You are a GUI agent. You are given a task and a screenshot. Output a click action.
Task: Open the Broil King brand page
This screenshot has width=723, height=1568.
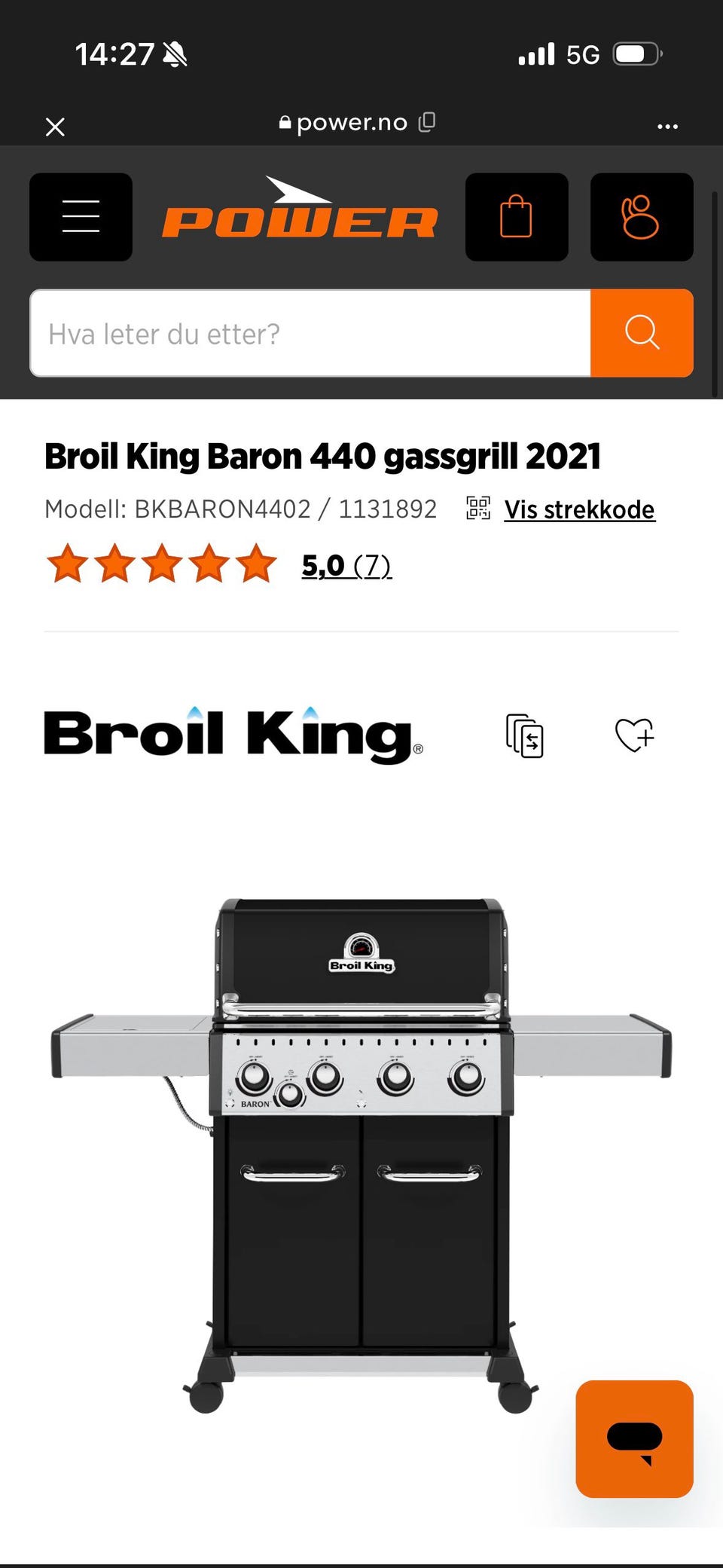[x=233, y=735]
